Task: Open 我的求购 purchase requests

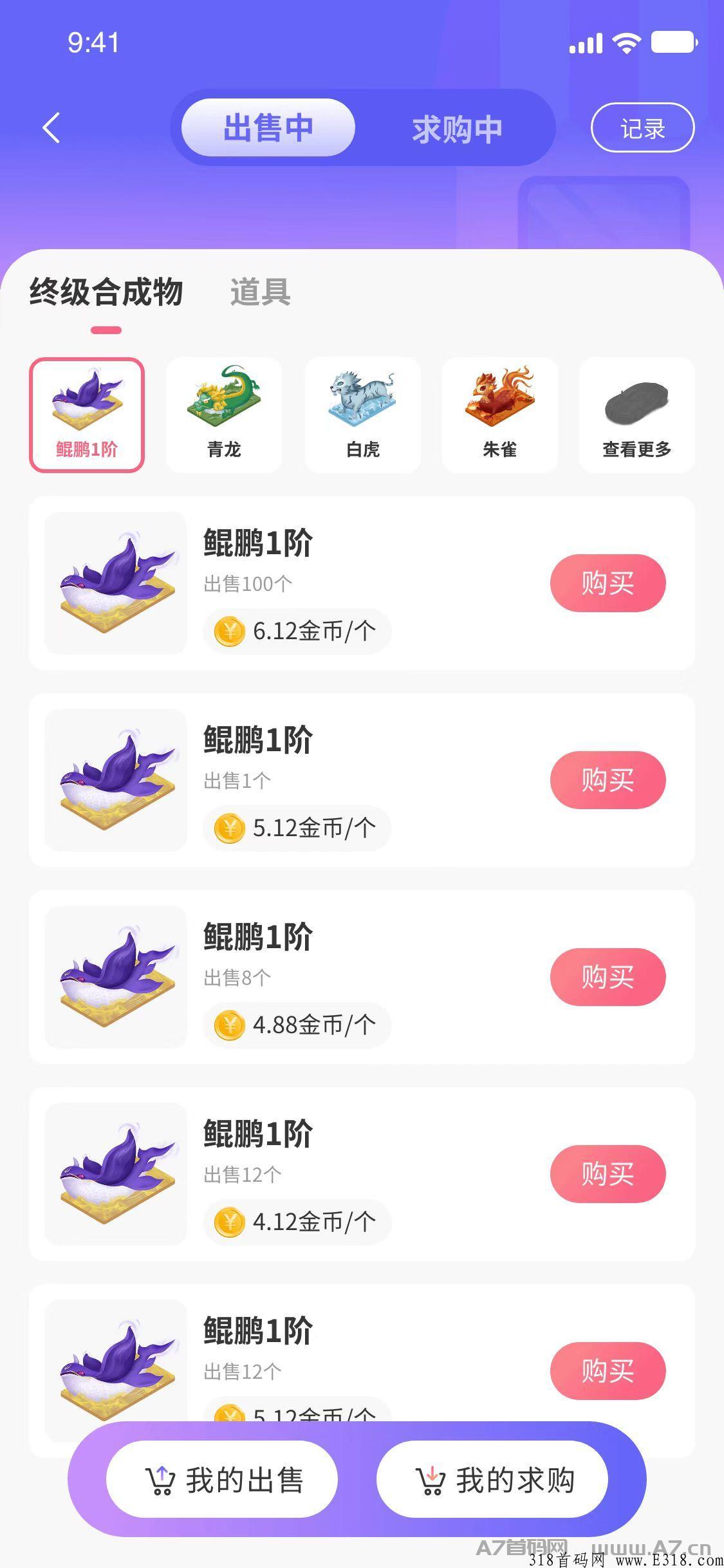Action: click(x=492, y=1480)
